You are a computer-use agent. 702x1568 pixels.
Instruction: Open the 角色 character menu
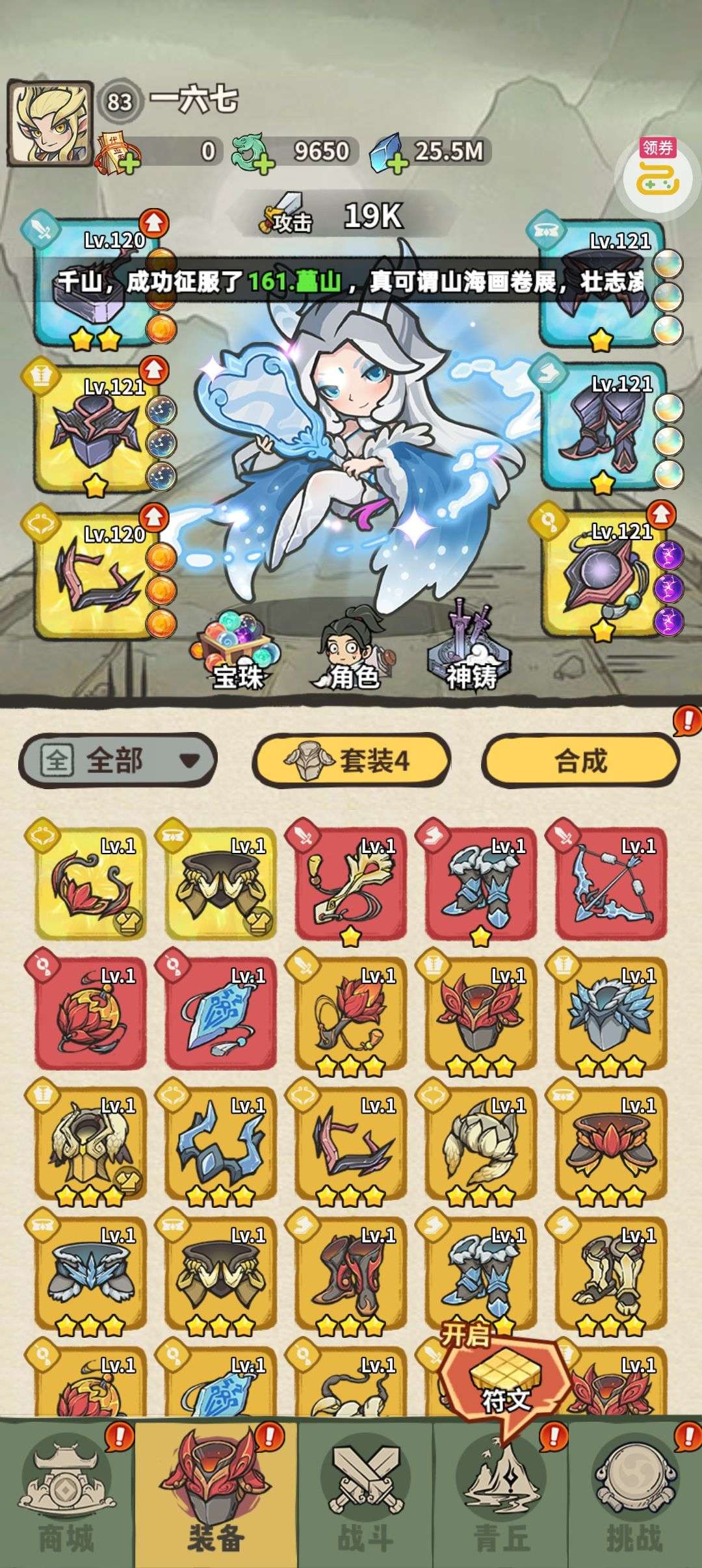point(352,650)
